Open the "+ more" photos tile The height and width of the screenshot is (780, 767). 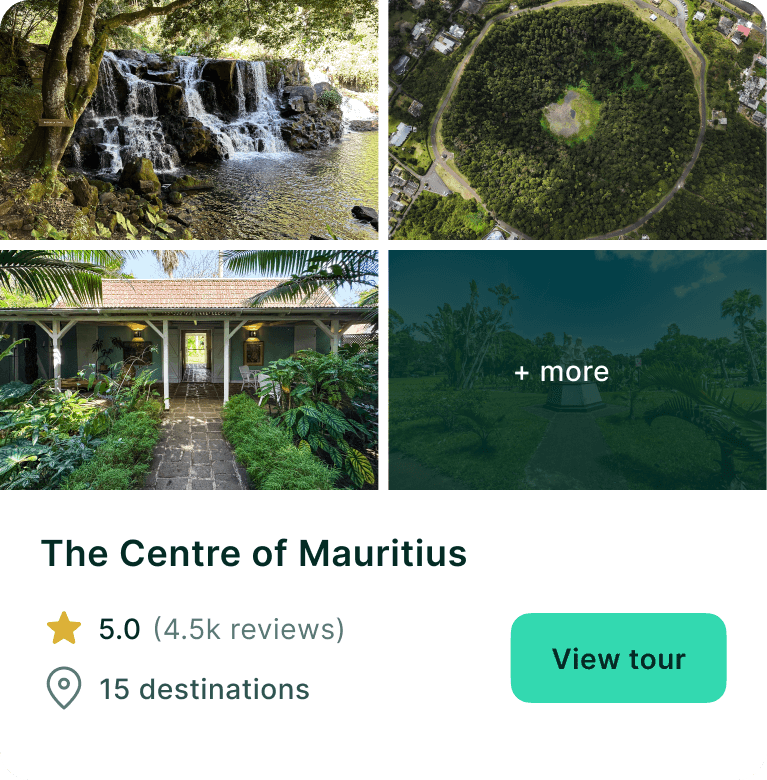click(x=577, y=370)
